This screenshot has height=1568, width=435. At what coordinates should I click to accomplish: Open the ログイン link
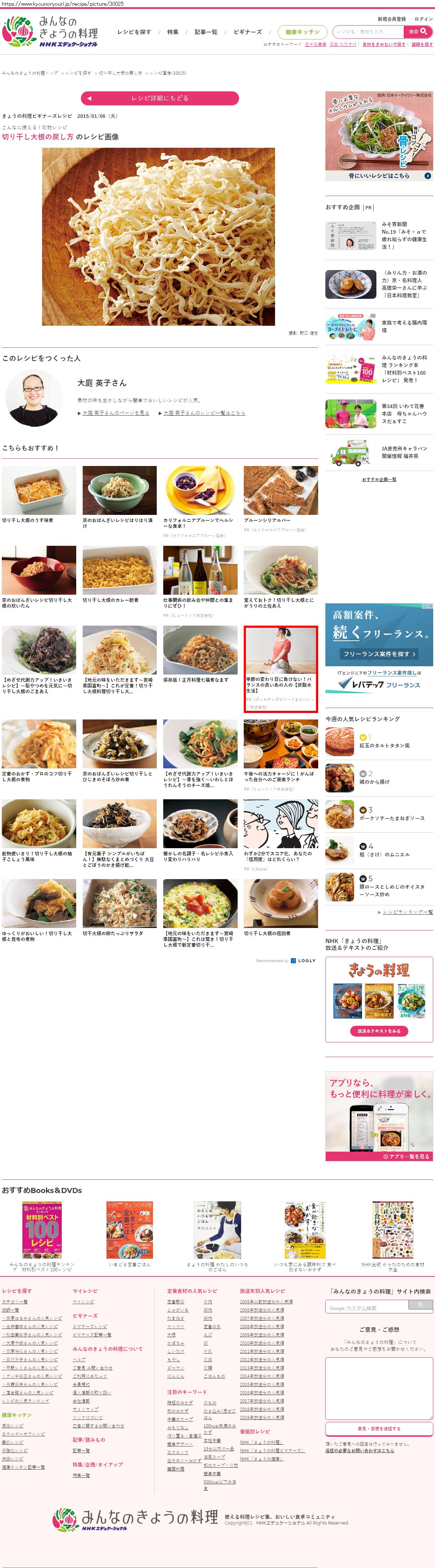pyautogui.click(x=423, y=19)
